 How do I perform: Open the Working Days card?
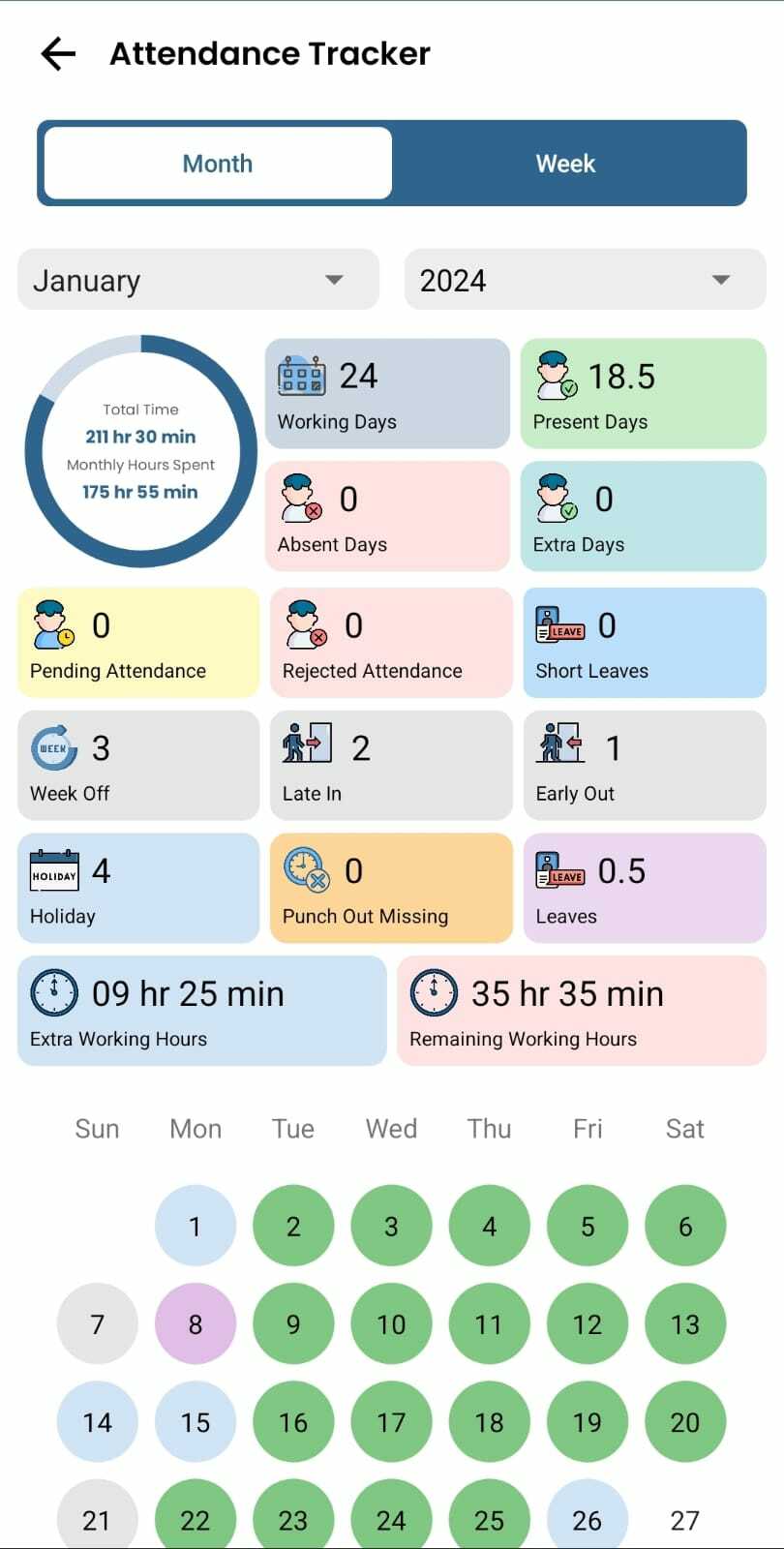coord(387,393)
